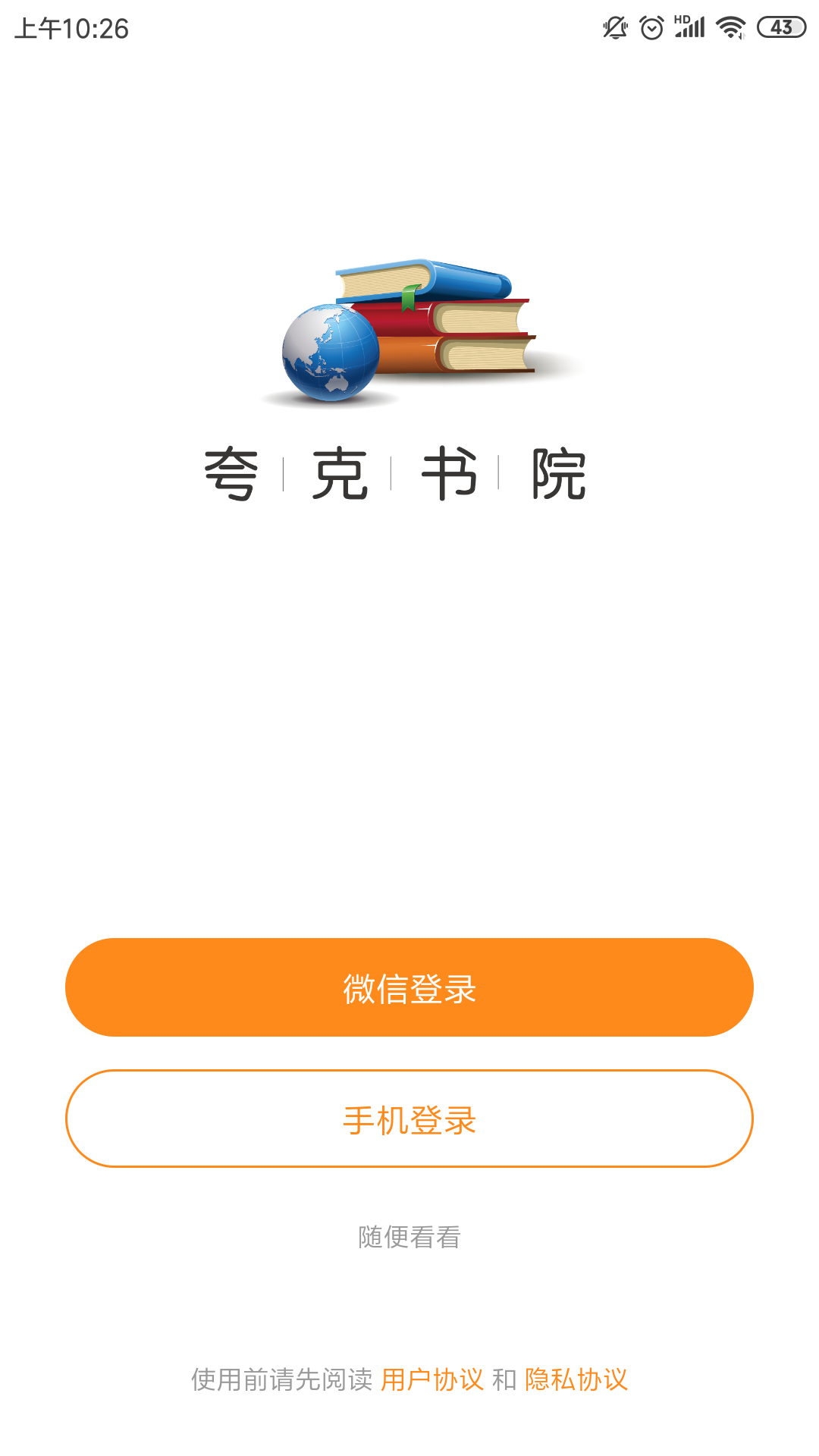Screen dimensions: 819x1456
Task: Click the alarm clock icon in status bar
Action: pyautogui.click(x=651, y=26)
